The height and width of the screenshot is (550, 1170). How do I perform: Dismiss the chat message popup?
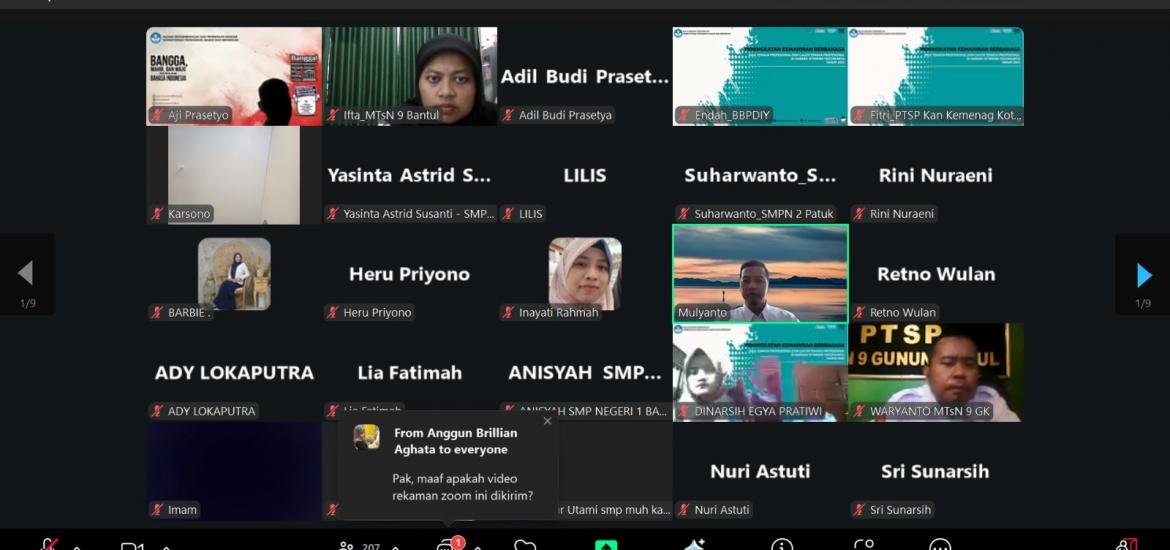pyautogui.click(x=547, y=421)
